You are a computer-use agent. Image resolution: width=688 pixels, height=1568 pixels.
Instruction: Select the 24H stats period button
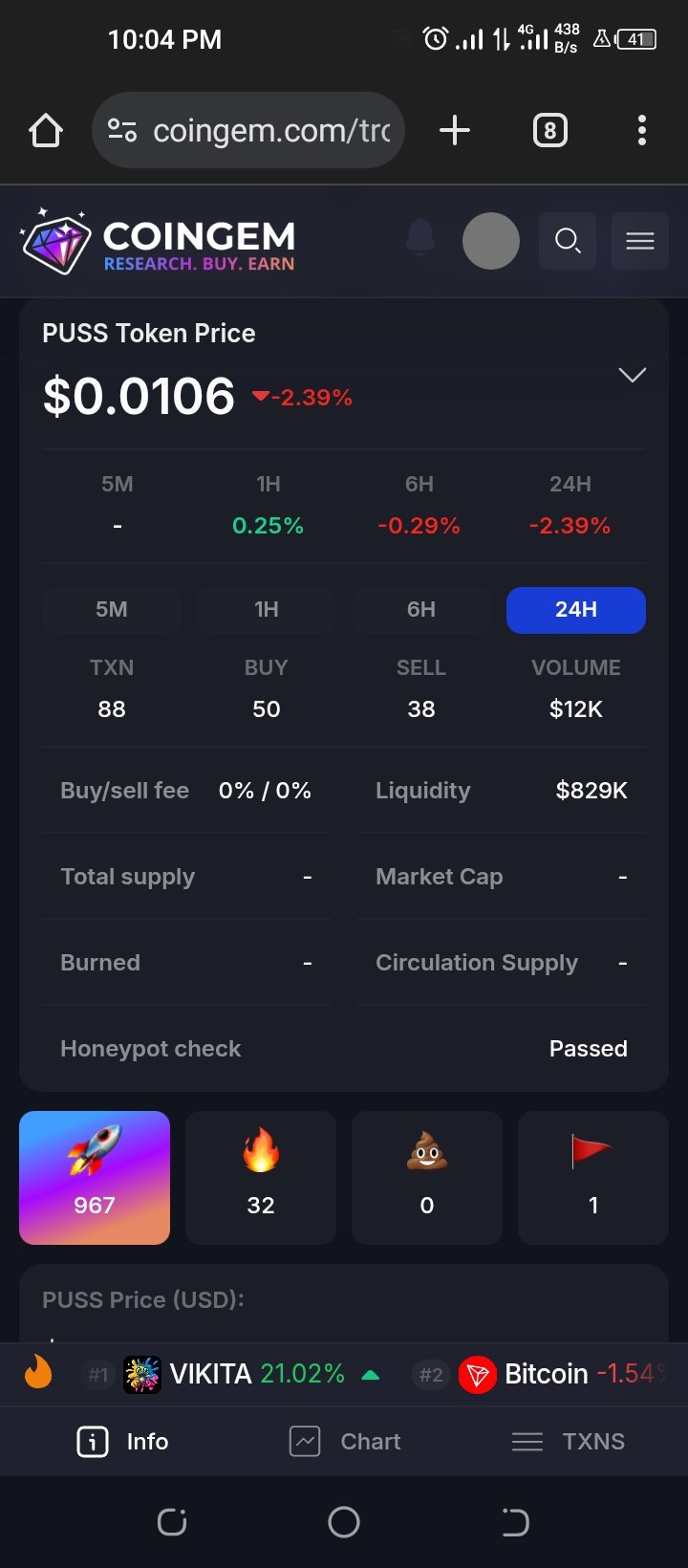(576, 610)
